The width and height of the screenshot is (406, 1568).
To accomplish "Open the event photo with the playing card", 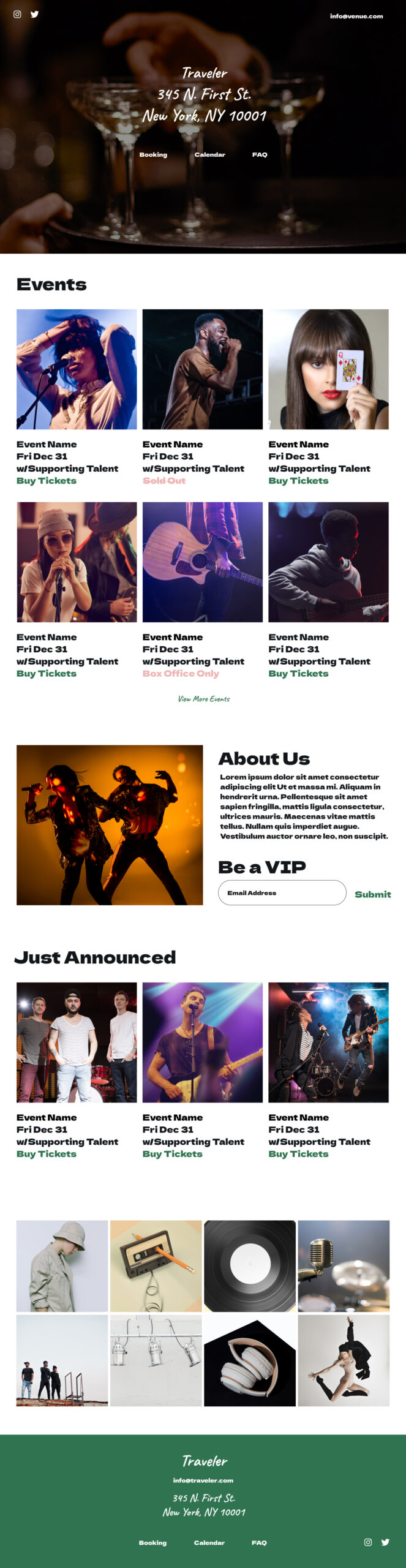I will (x=328, y=369).
